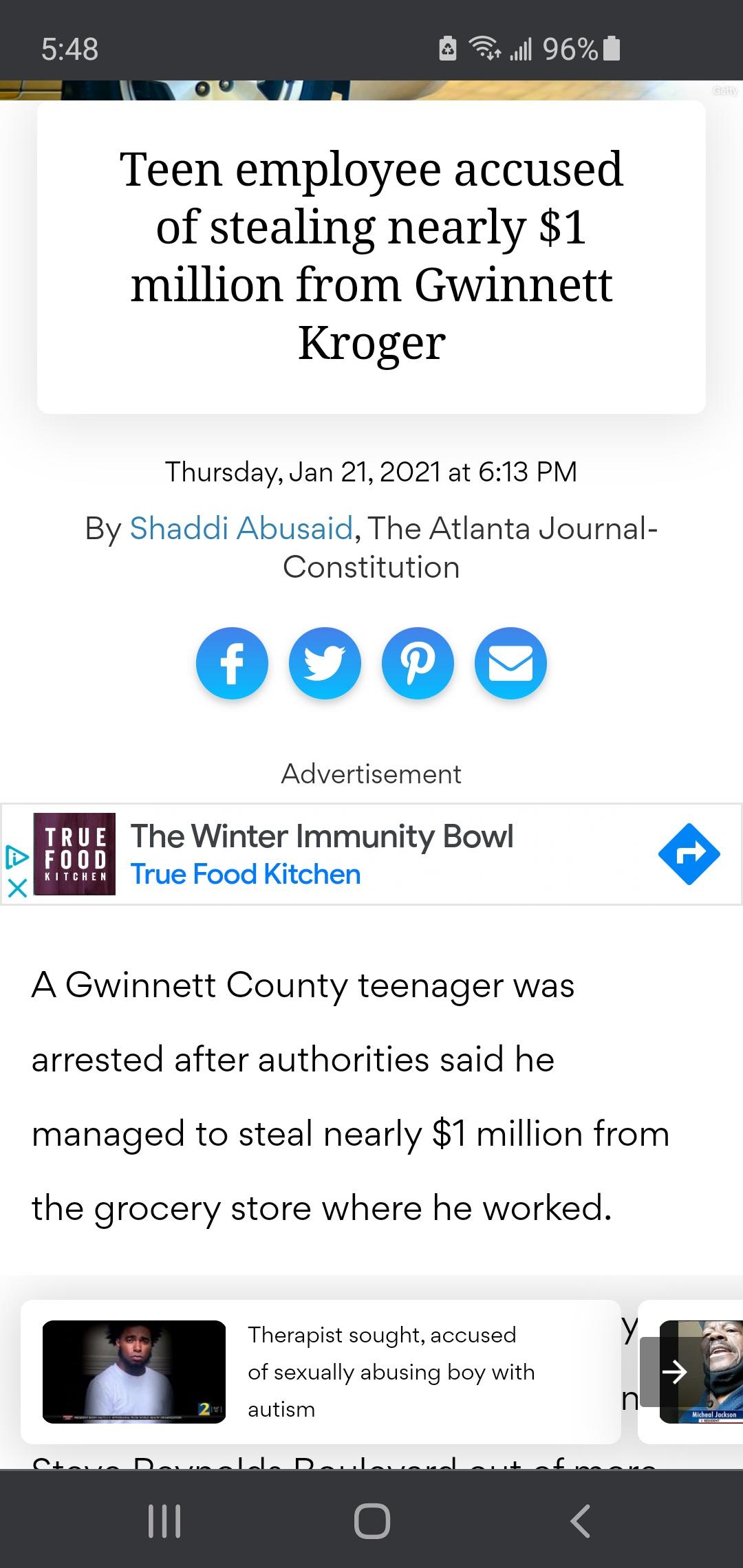The image size is (743, 1568).
Task: Go back with system back button
Action: 579,1521
